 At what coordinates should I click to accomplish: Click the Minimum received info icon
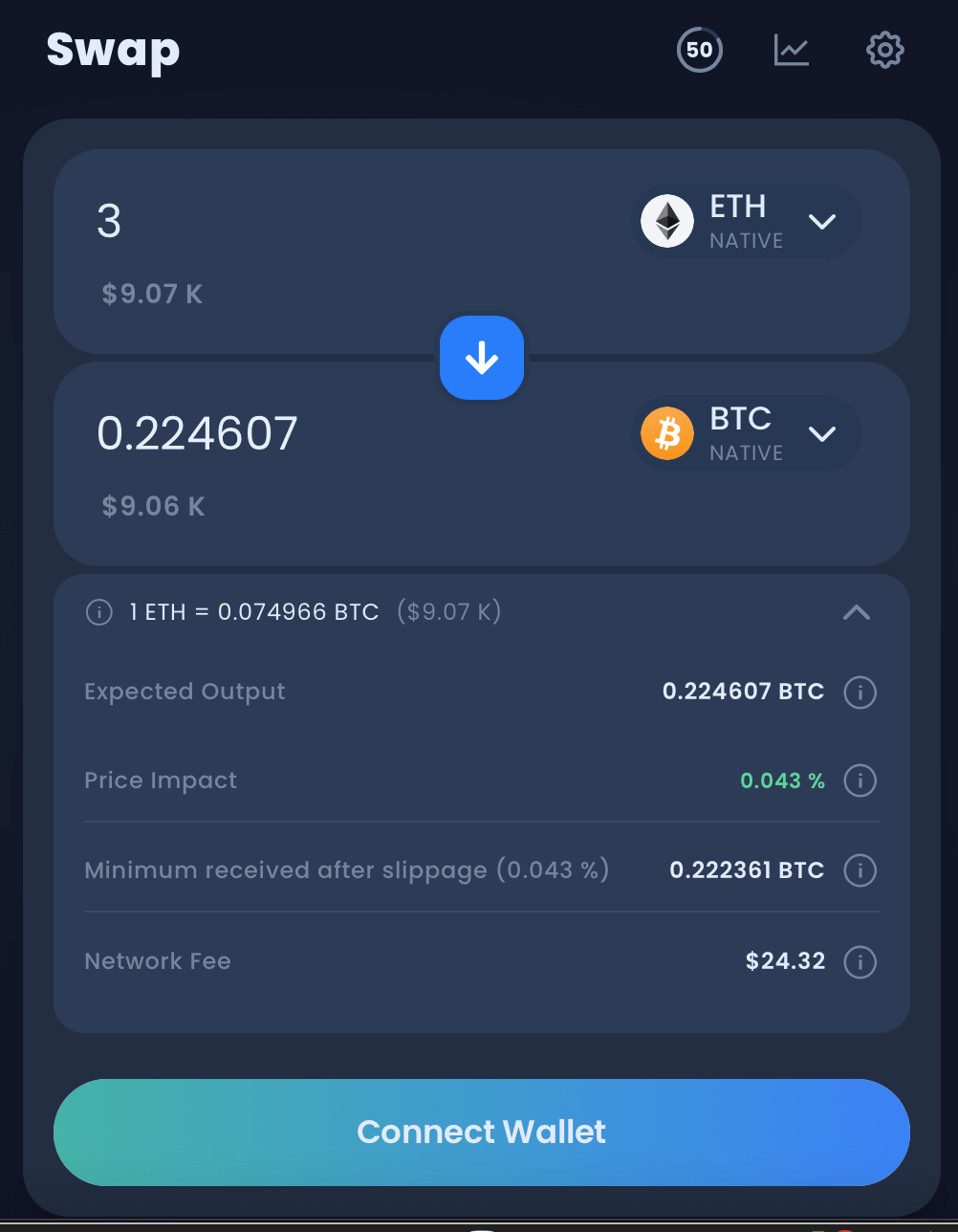click(x=860, y=870)
